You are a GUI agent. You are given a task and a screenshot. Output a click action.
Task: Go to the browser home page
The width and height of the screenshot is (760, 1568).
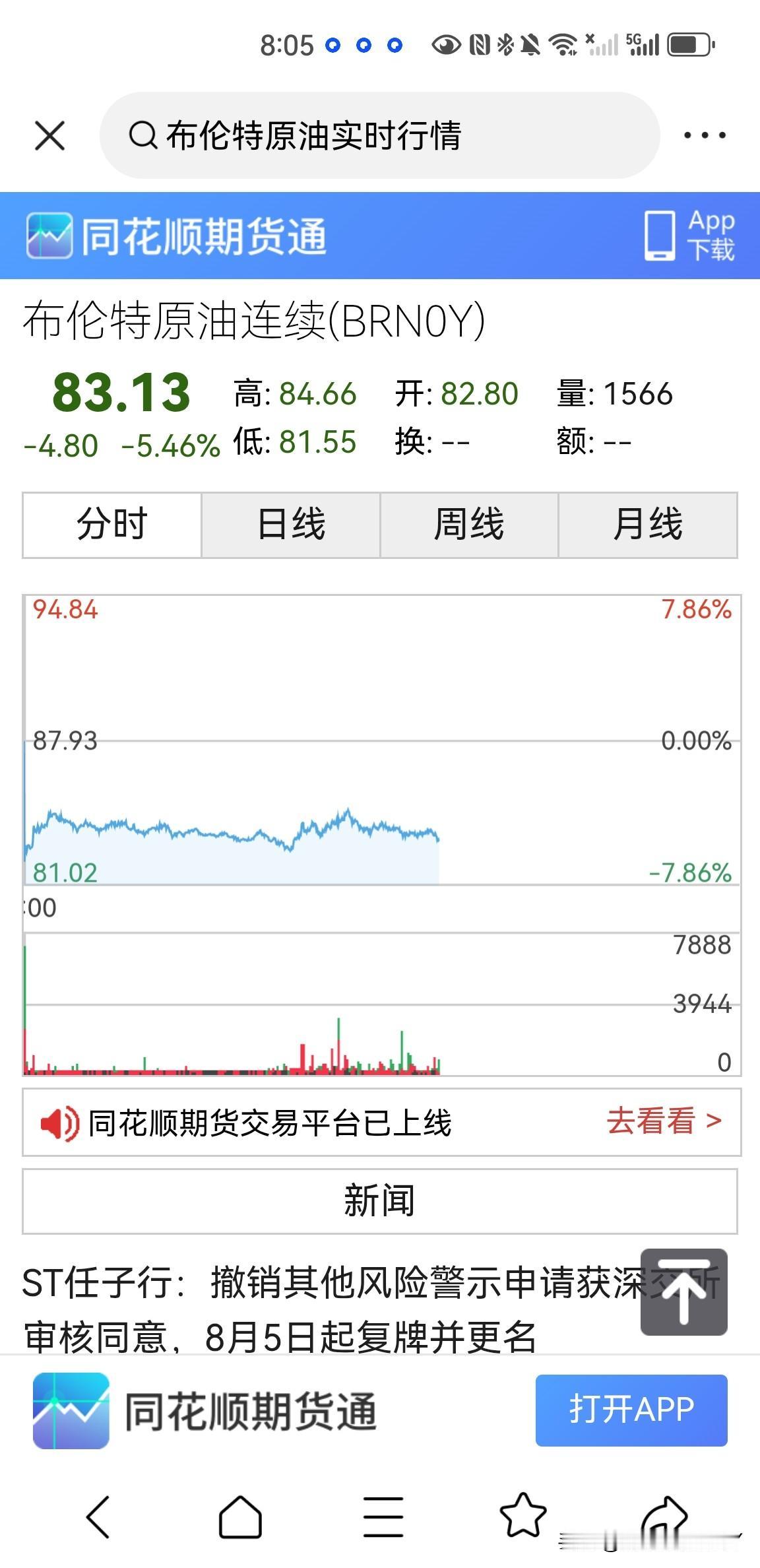(240, 1517)
